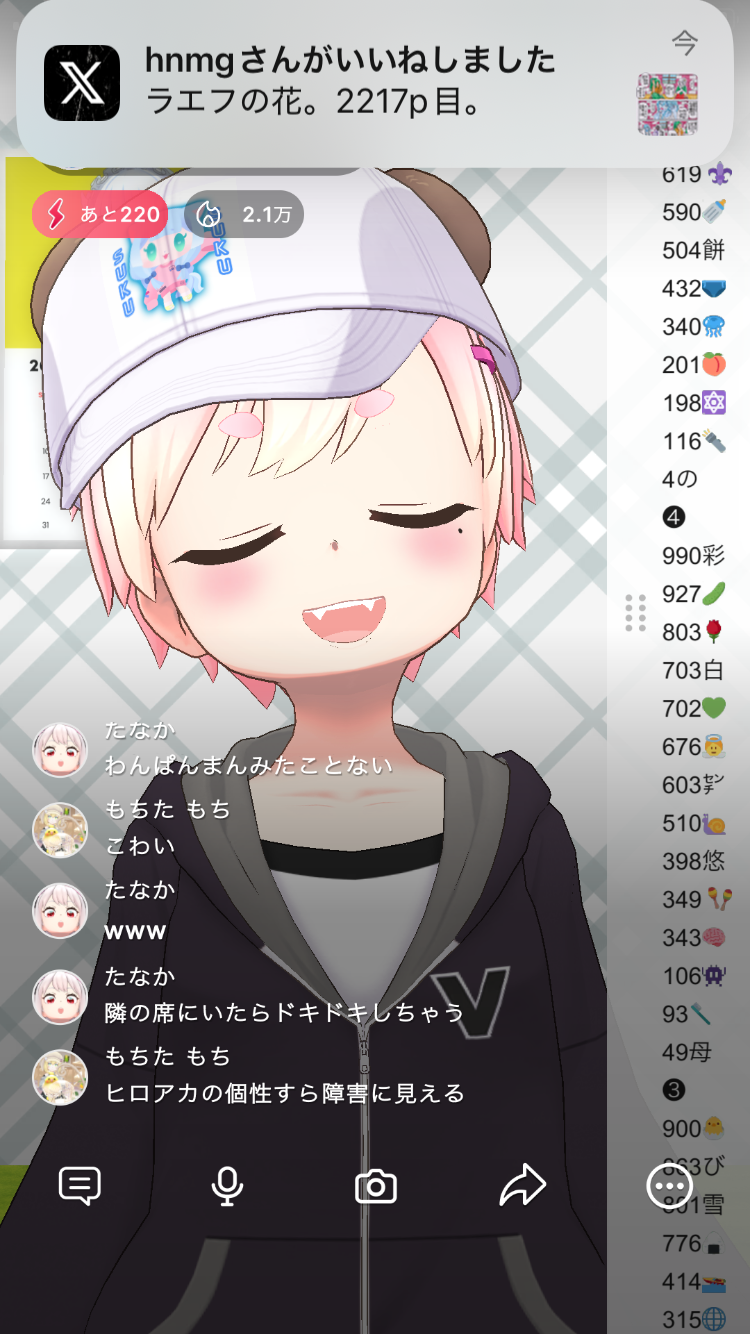Tap the ranking panel drag handle
Viewport: 750px width, 1334px height.
click(635, 613)
